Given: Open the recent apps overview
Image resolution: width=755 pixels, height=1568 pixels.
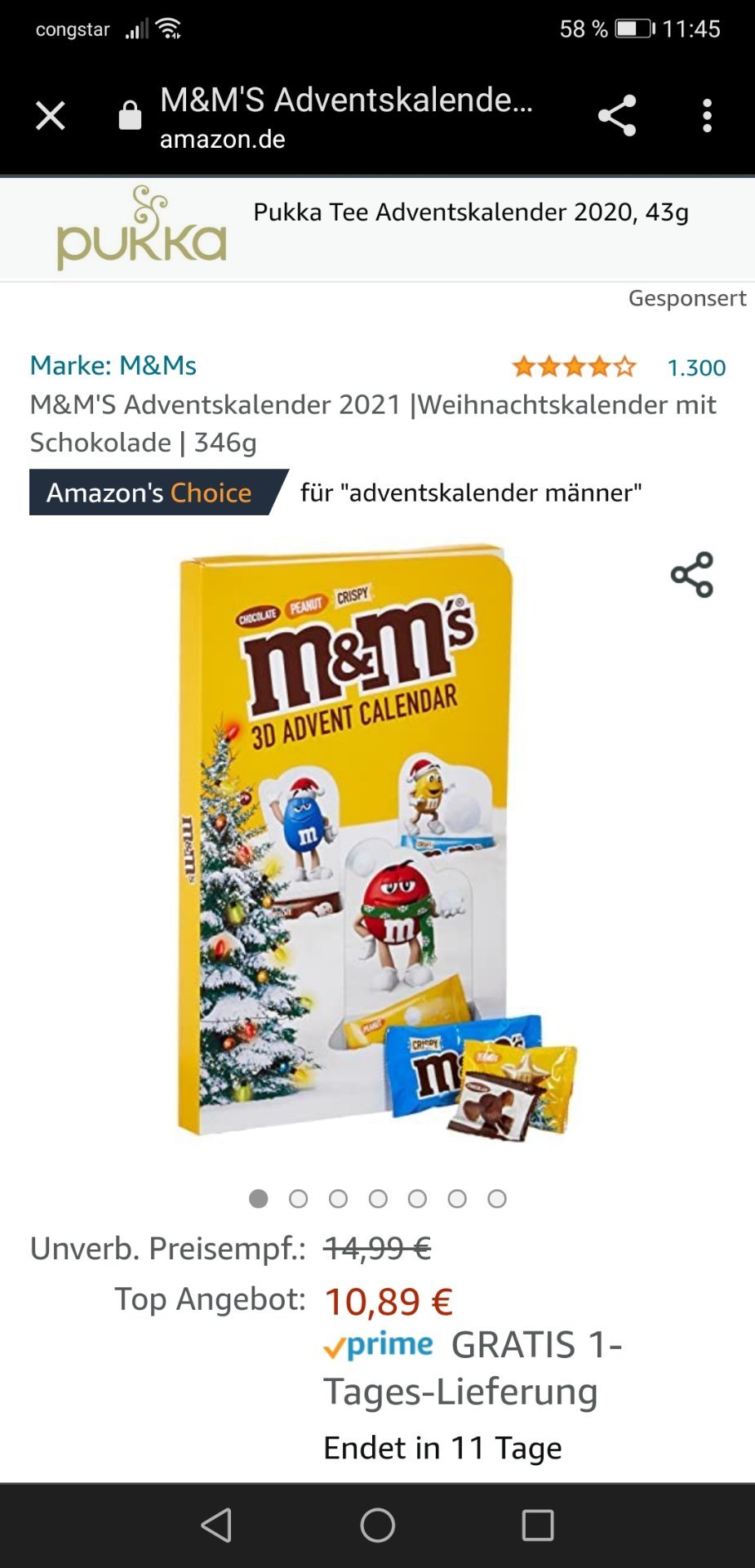Looking at the screenshot, I should click(x=538, y=1525).
